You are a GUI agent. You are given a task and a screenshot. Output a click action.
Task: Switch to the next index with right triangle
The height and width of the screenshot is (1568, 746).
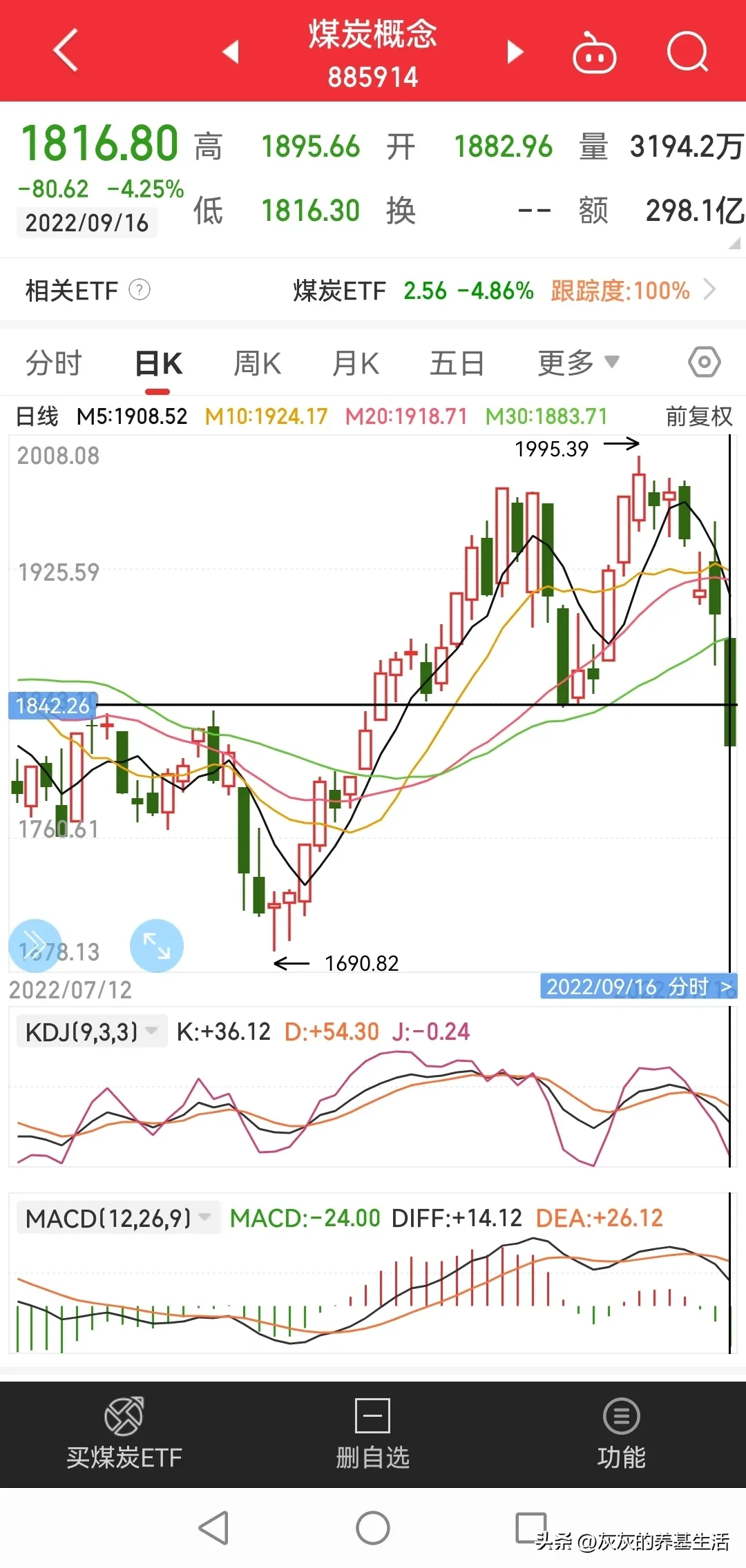point(515,52)
